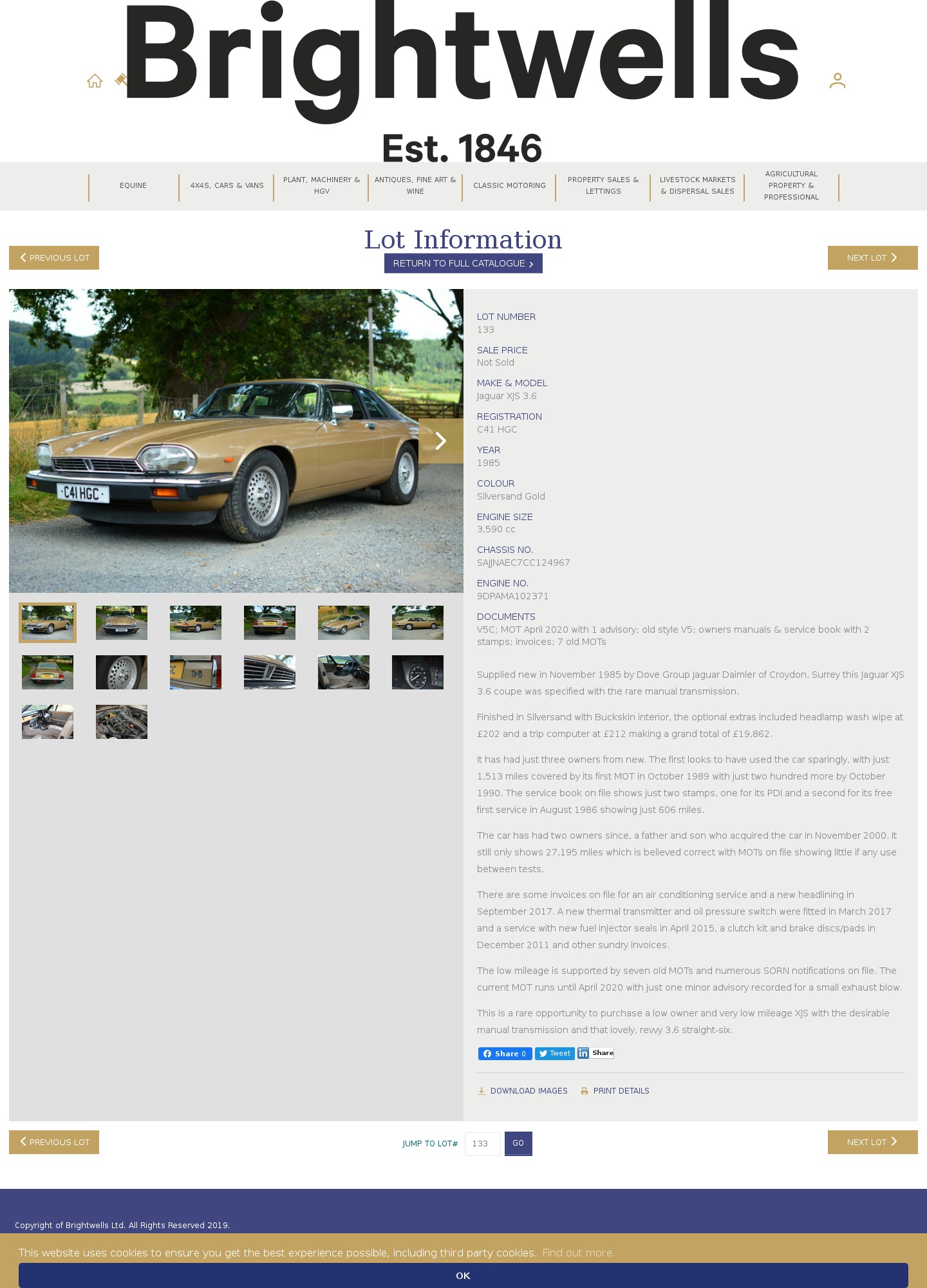Share this lot on Facebook
This screenshot has width=927, height=1288.
(x=505, y=1054)
